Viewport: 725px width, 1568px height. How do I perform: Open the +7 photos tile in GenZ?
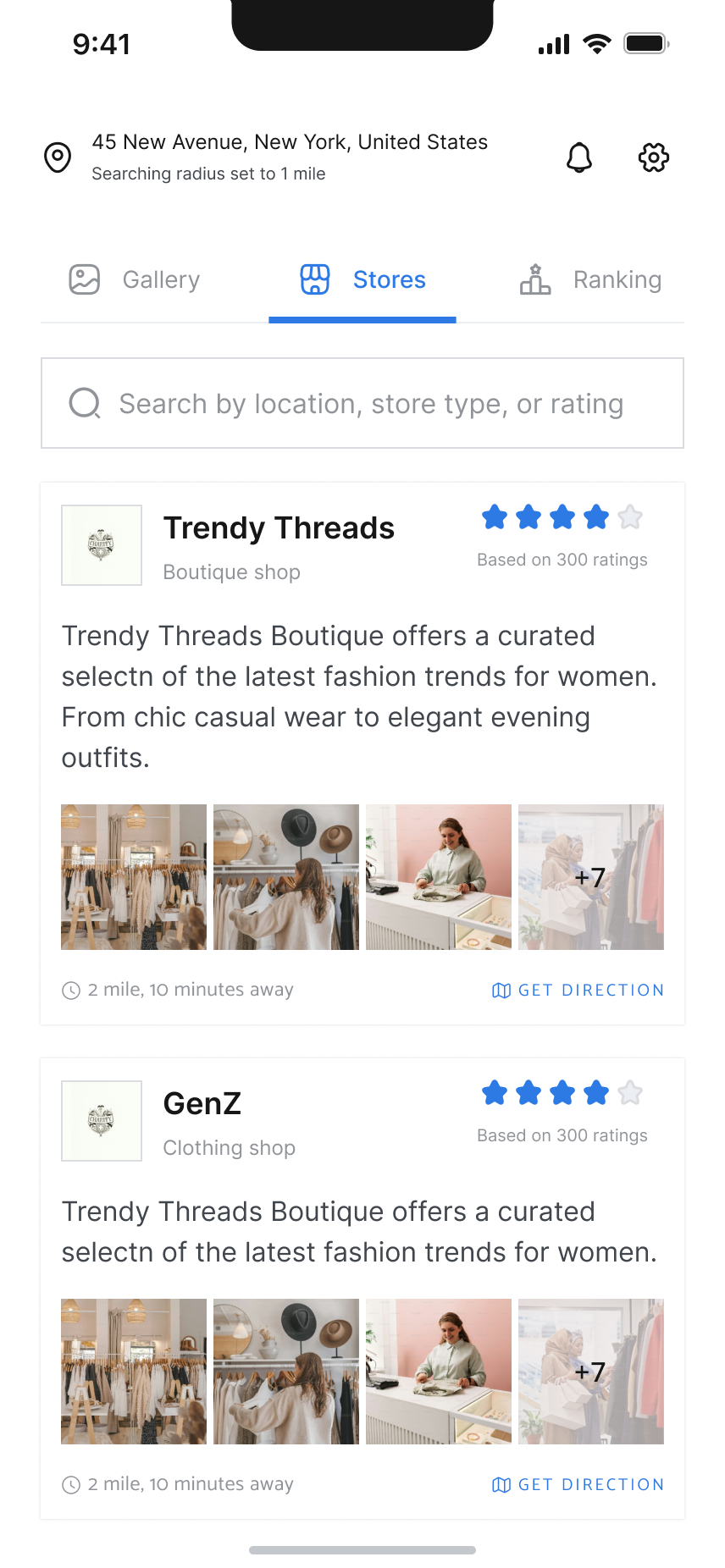tap(590, 1372)
